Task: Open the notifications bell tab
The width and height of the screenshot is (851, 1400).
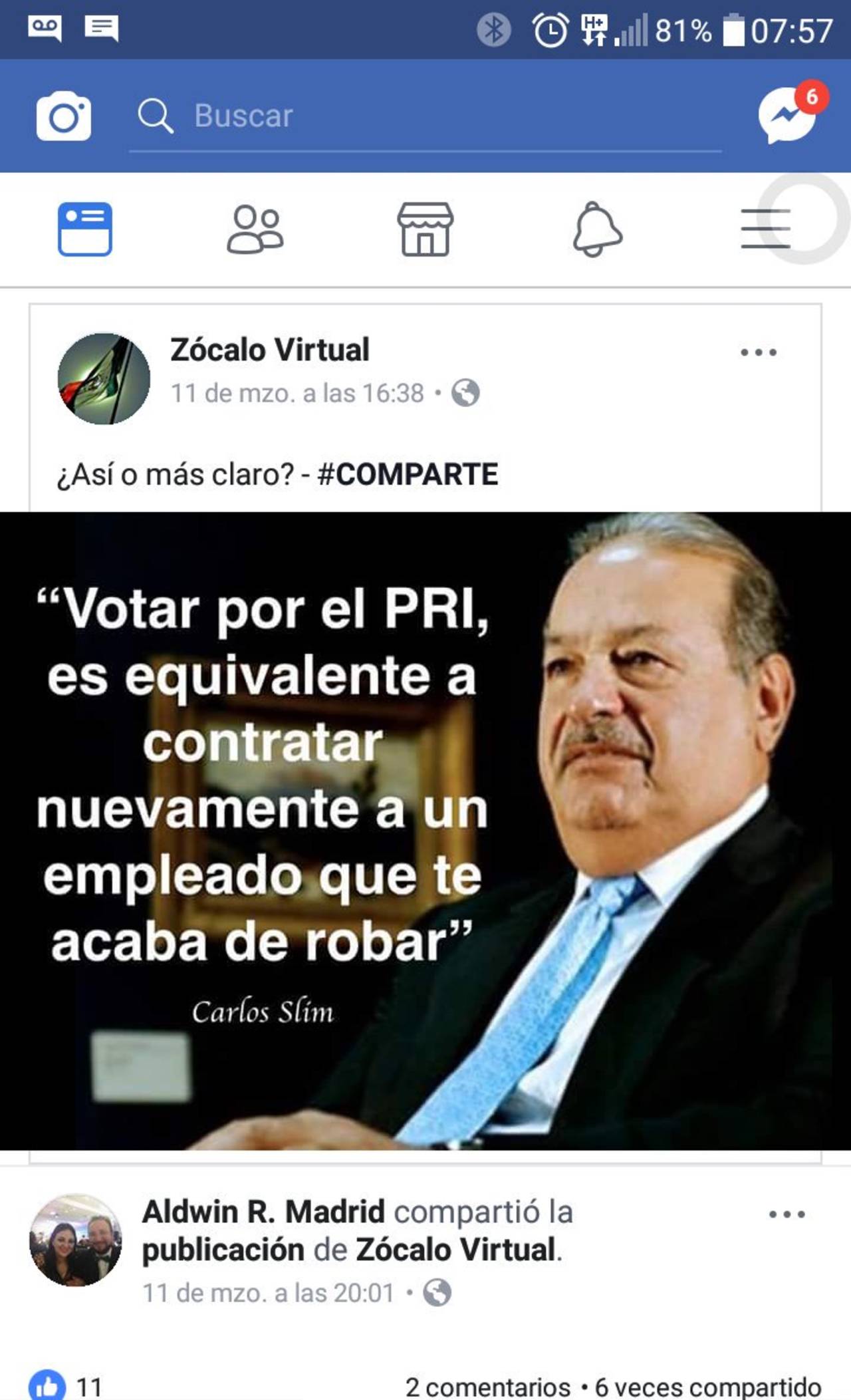Action: pos(597,229)
